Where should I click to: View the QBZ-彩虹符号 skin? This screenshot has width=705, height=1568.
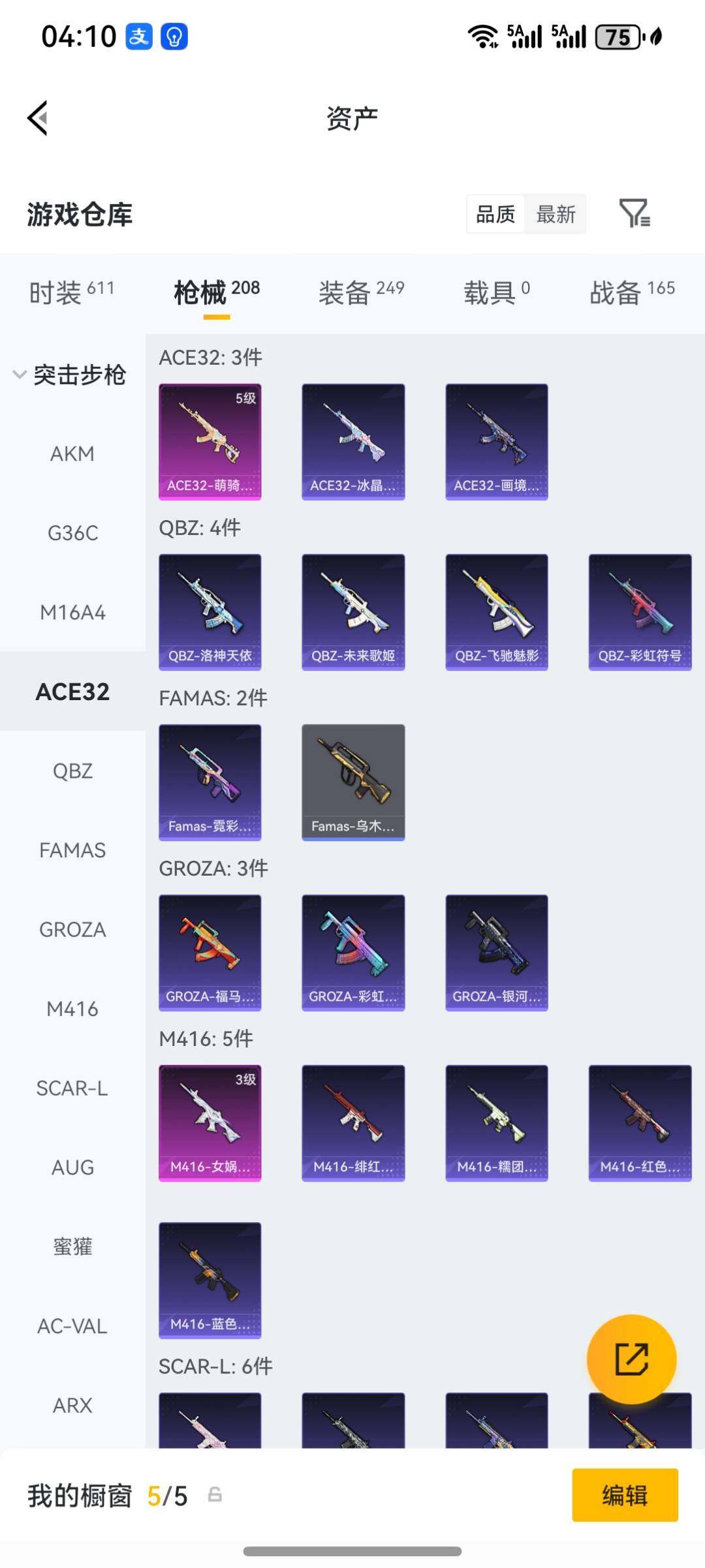[639, 612]
